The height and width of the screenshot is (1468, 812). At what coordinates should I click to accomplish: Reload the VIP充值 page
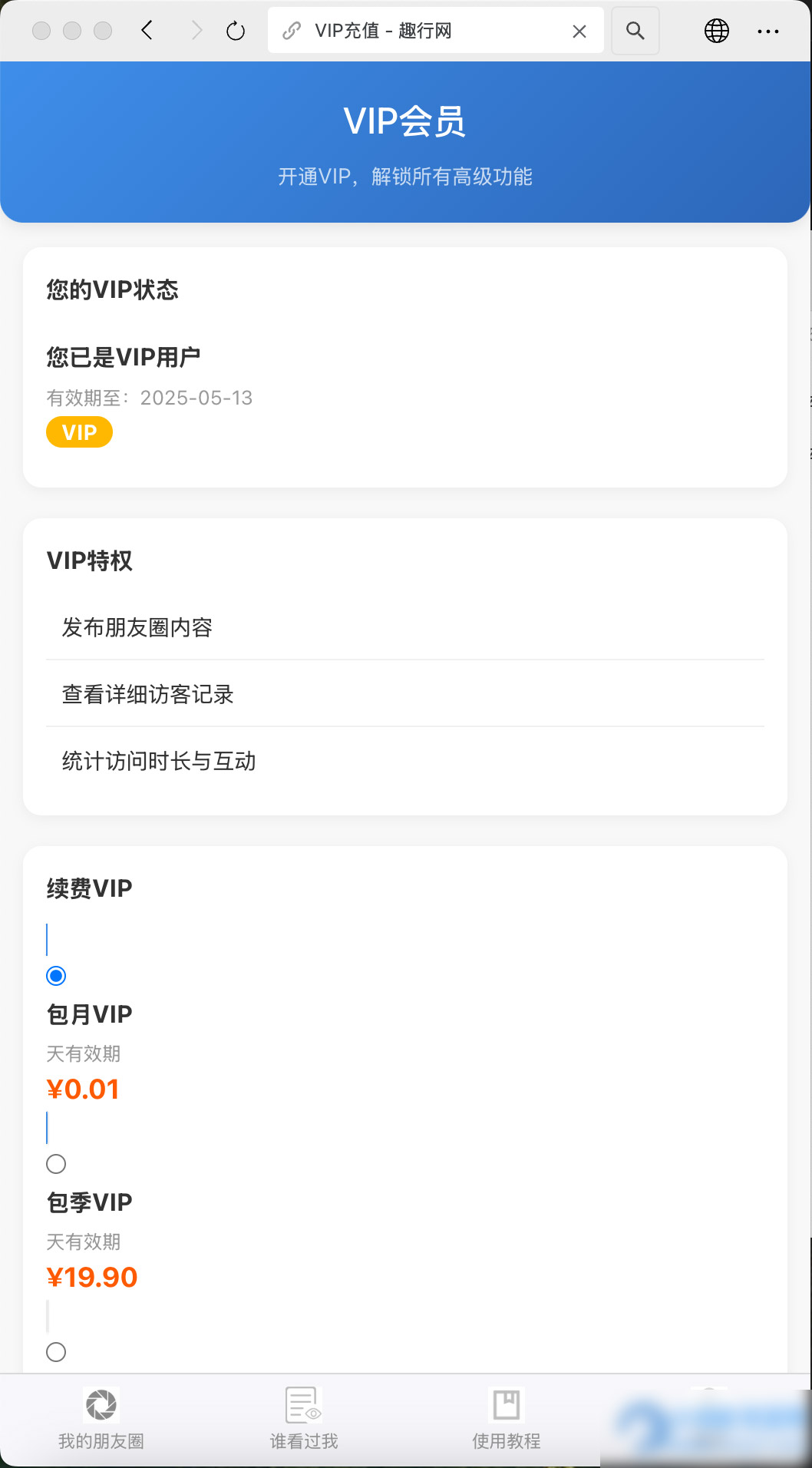236,31
